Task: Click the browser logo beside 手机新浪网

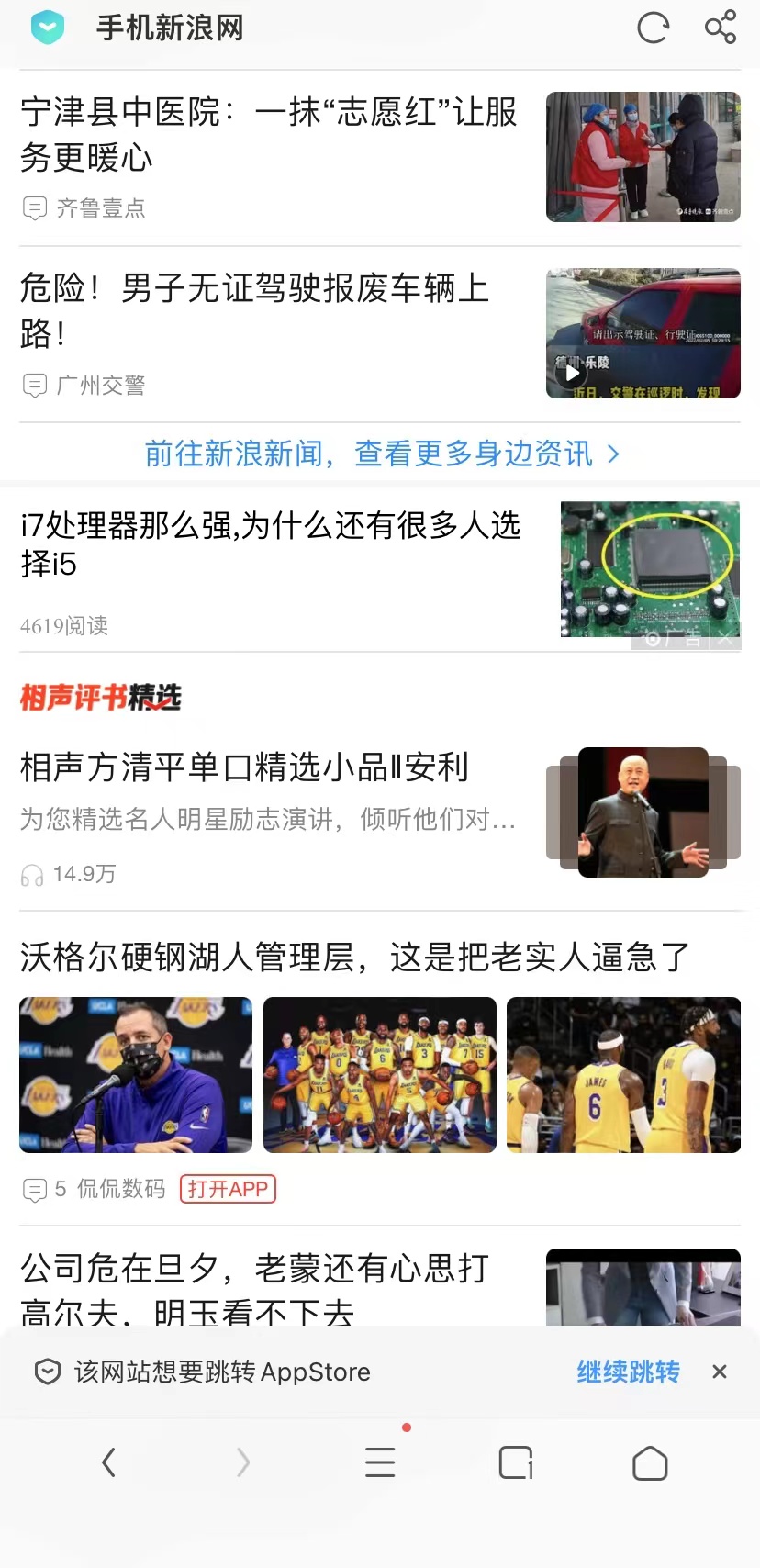Action: point(47,28)
